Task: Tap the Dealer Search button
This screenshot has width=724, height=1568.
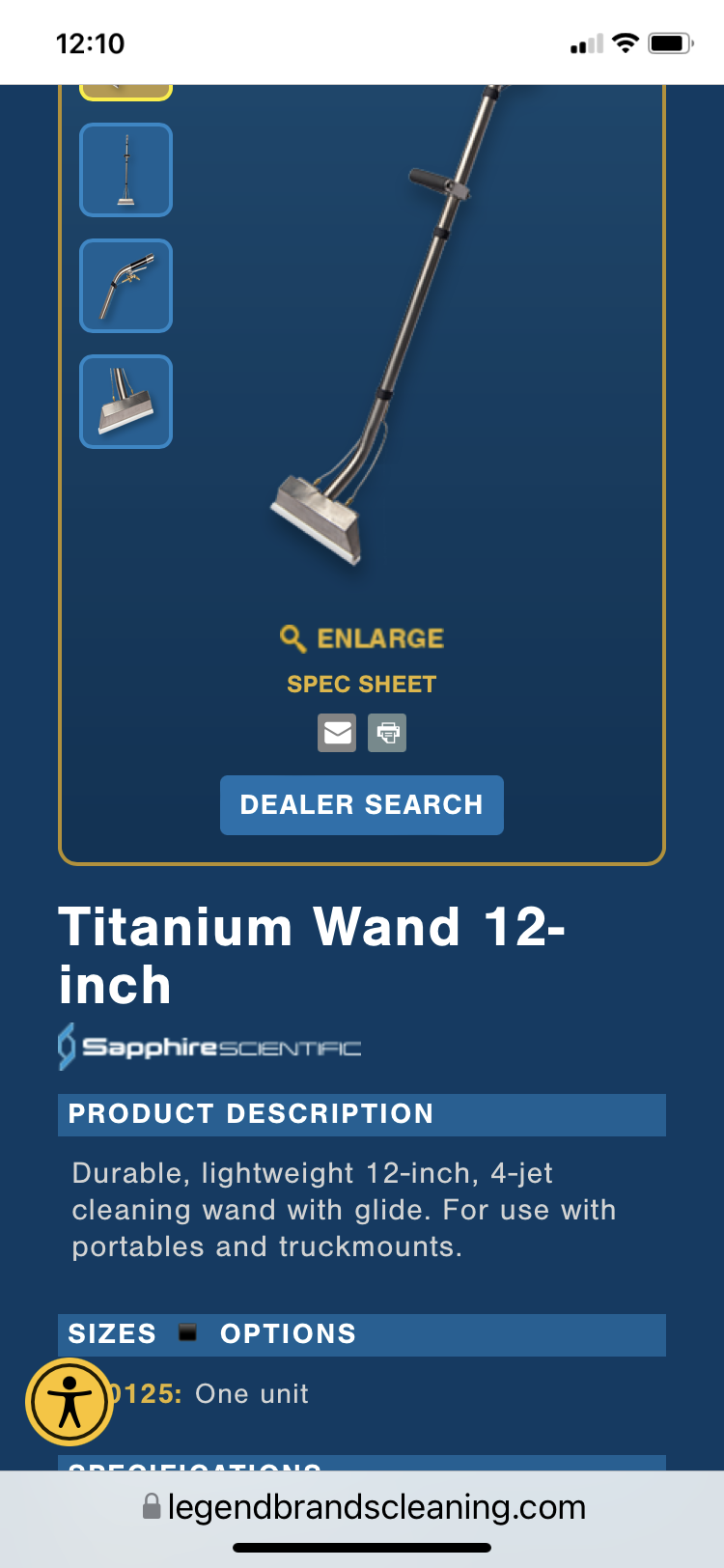Action: click(362, 805)
